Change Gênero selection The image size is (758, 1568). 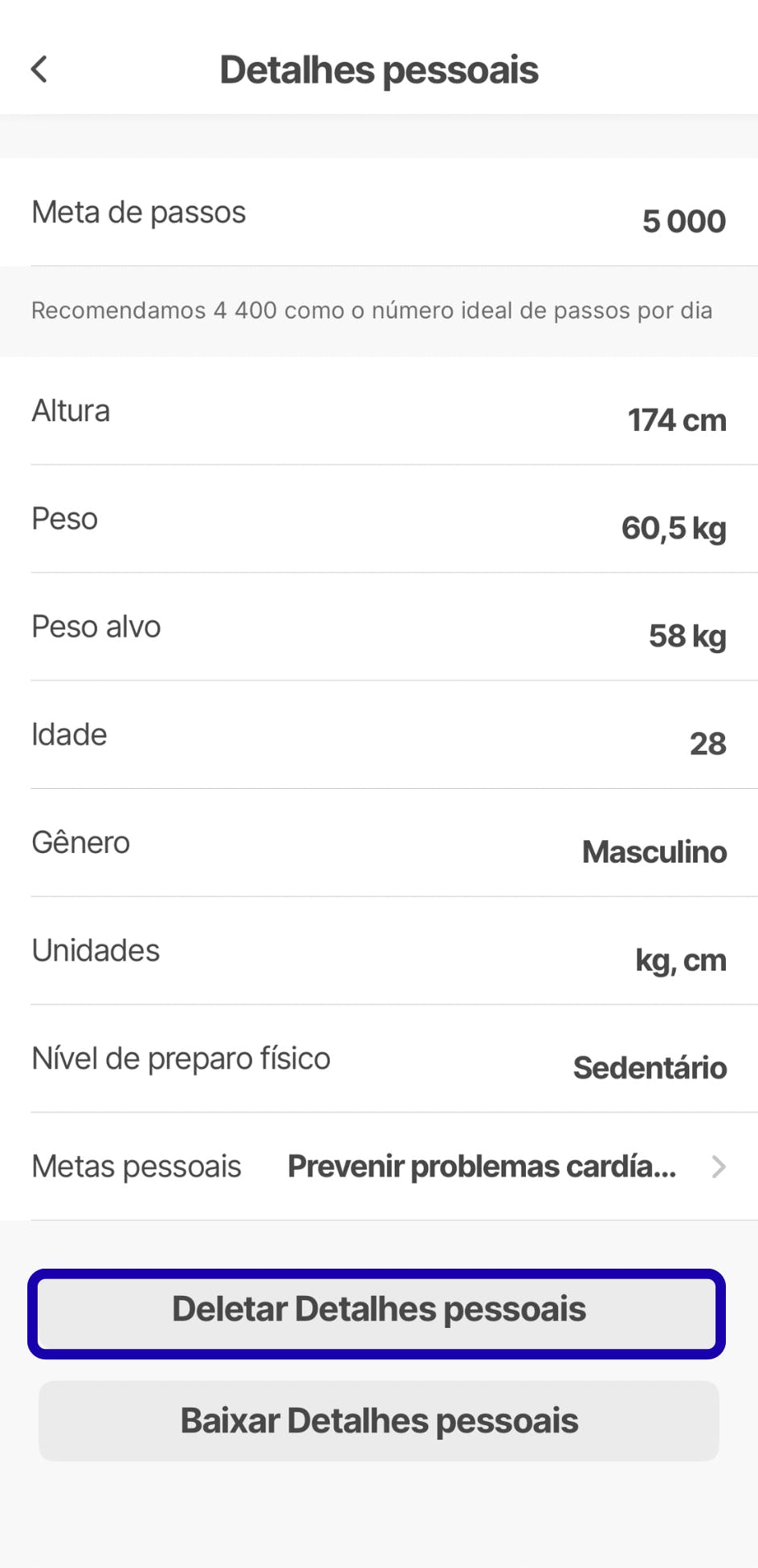(x=654, y=851)
